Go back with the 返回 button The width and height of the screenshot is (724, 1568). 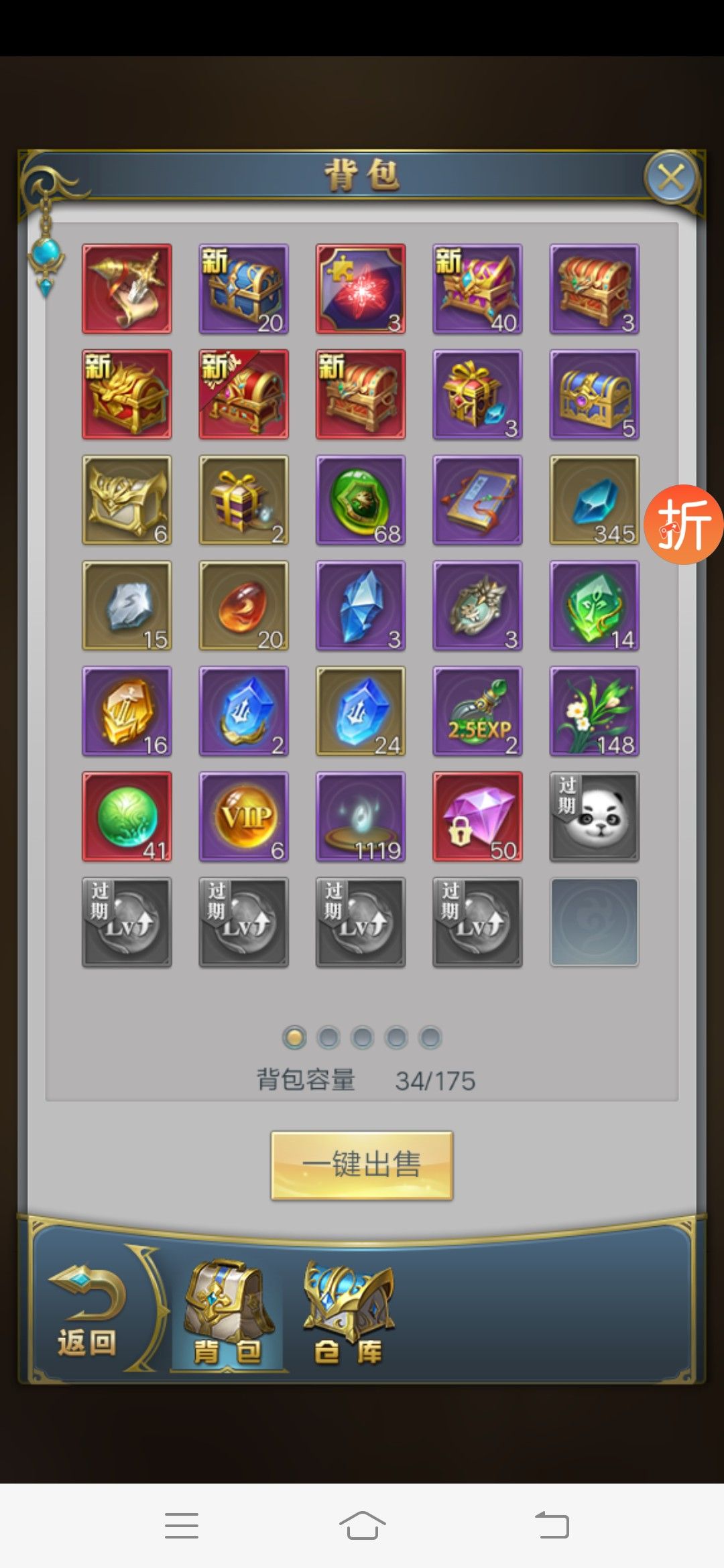pyautogui.click(x=87, y=1313)
